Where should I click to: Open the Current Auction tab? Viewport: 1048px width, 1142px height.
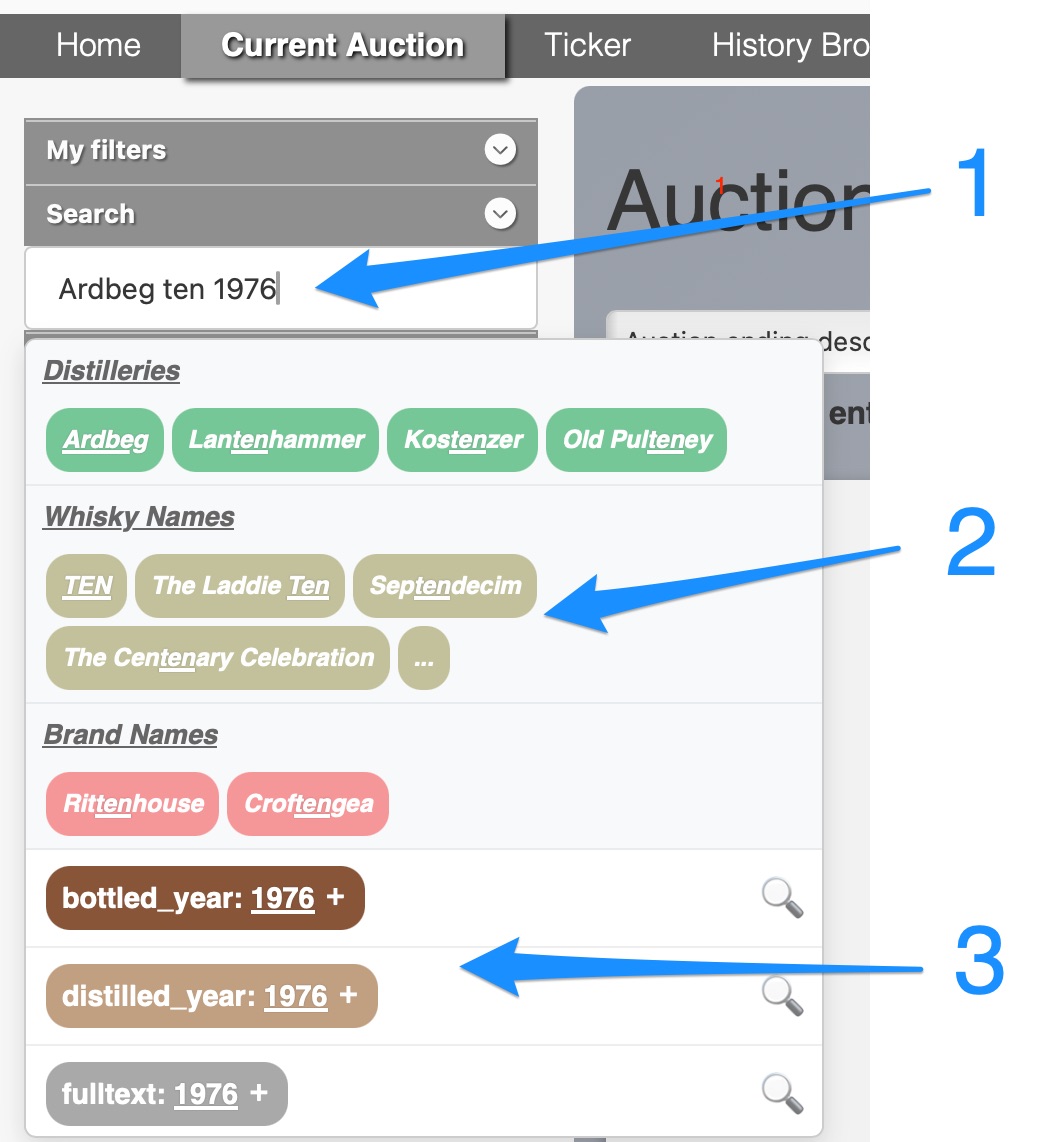click(x=343, y=46)
